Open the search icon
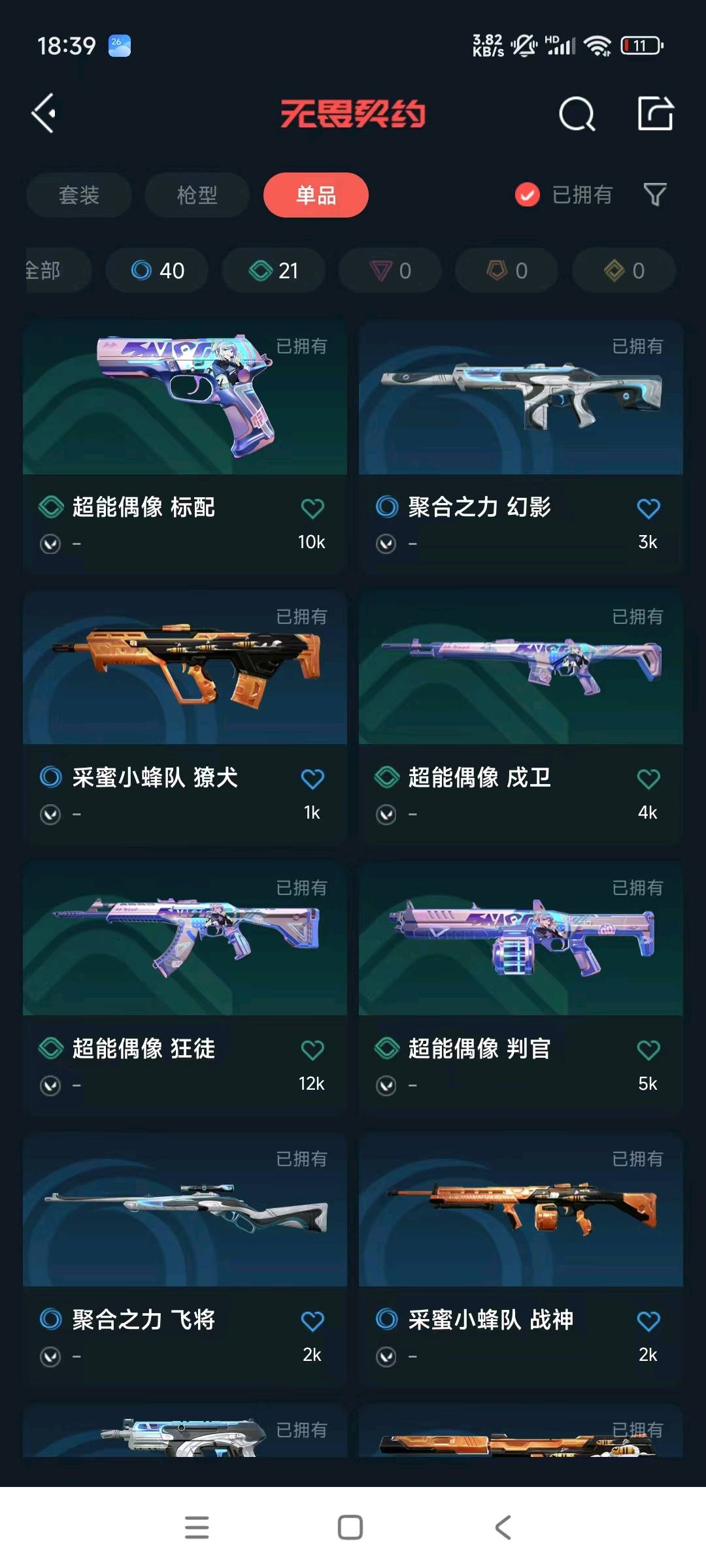This screenshot has width=706, height=1568. point(577,114)
